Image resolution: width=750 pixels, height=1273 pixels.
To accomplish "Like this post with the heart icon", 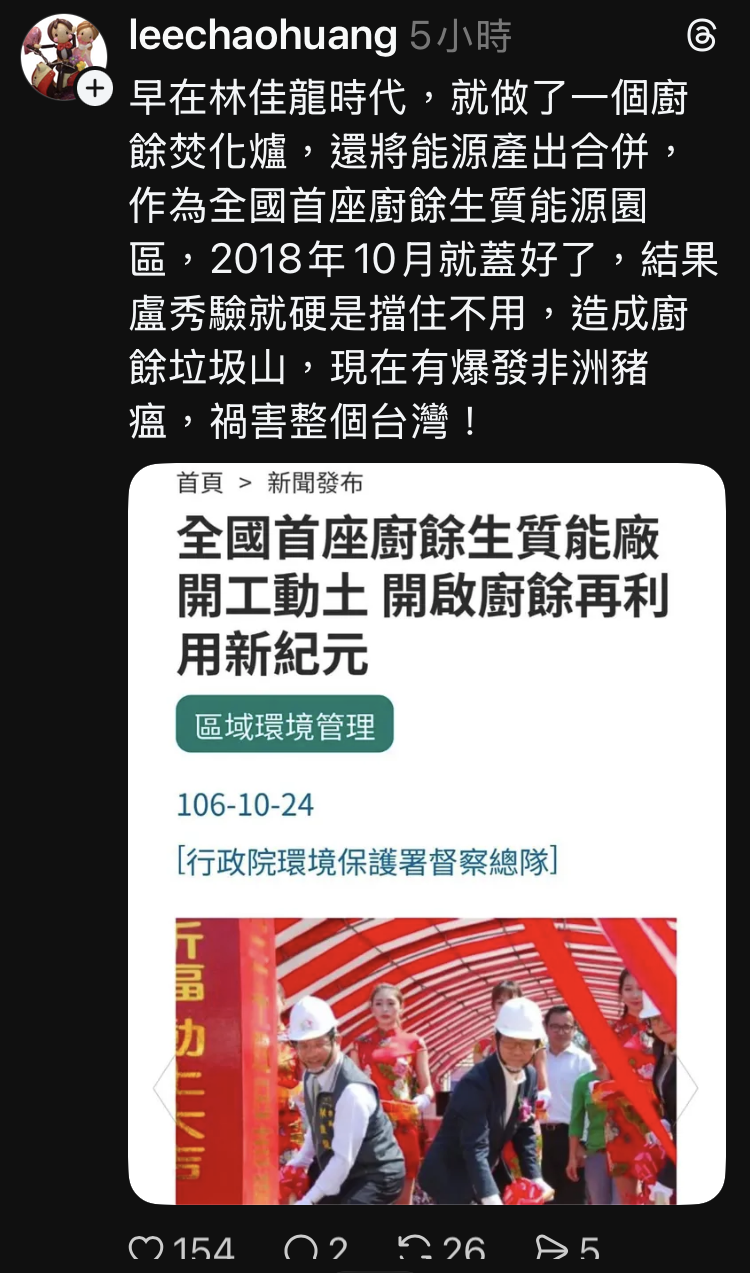I will [146, 1250].
